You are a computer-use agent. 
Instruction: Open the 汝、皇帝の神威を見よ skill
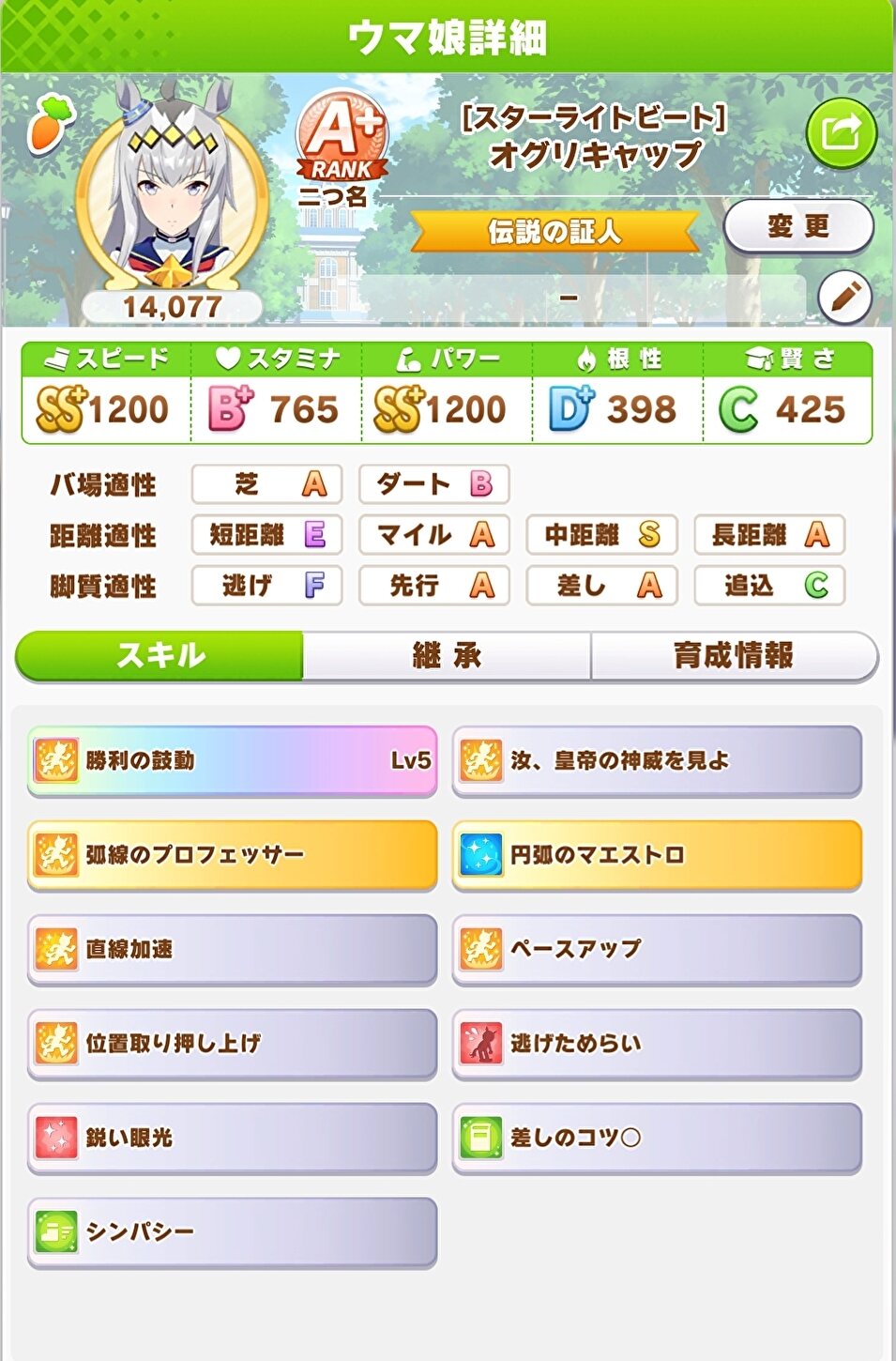click(x=657, y=760)
